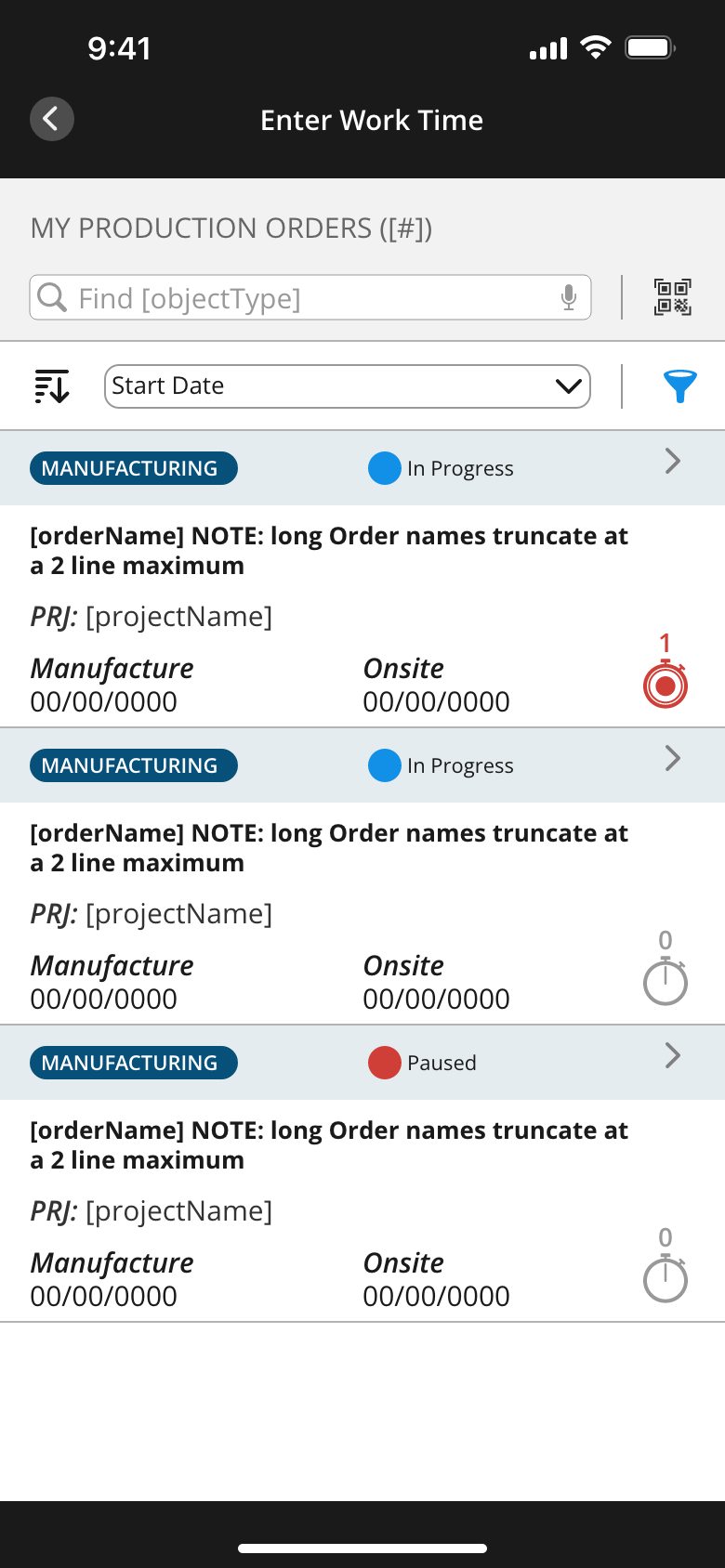Tap the MANUFACTURING badge on first order
725x1568 pixels.
click(x=133, y=468)
